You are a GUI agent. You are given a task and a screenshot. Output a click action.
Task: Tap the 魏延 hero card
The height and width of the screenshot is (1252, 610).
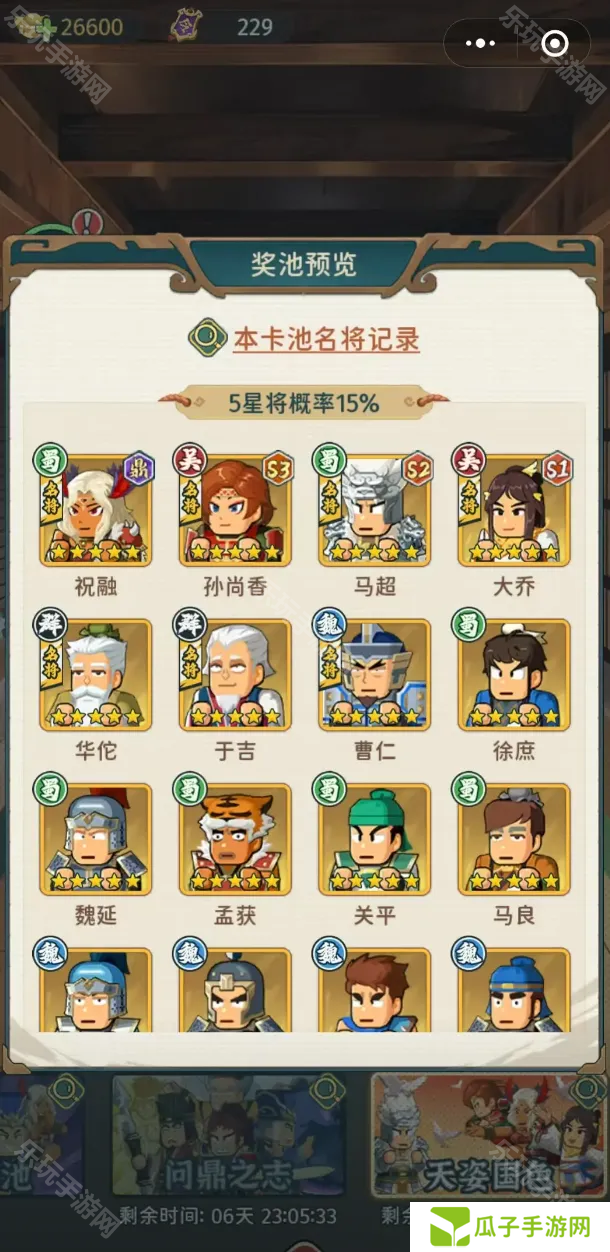tap(96, 840)
